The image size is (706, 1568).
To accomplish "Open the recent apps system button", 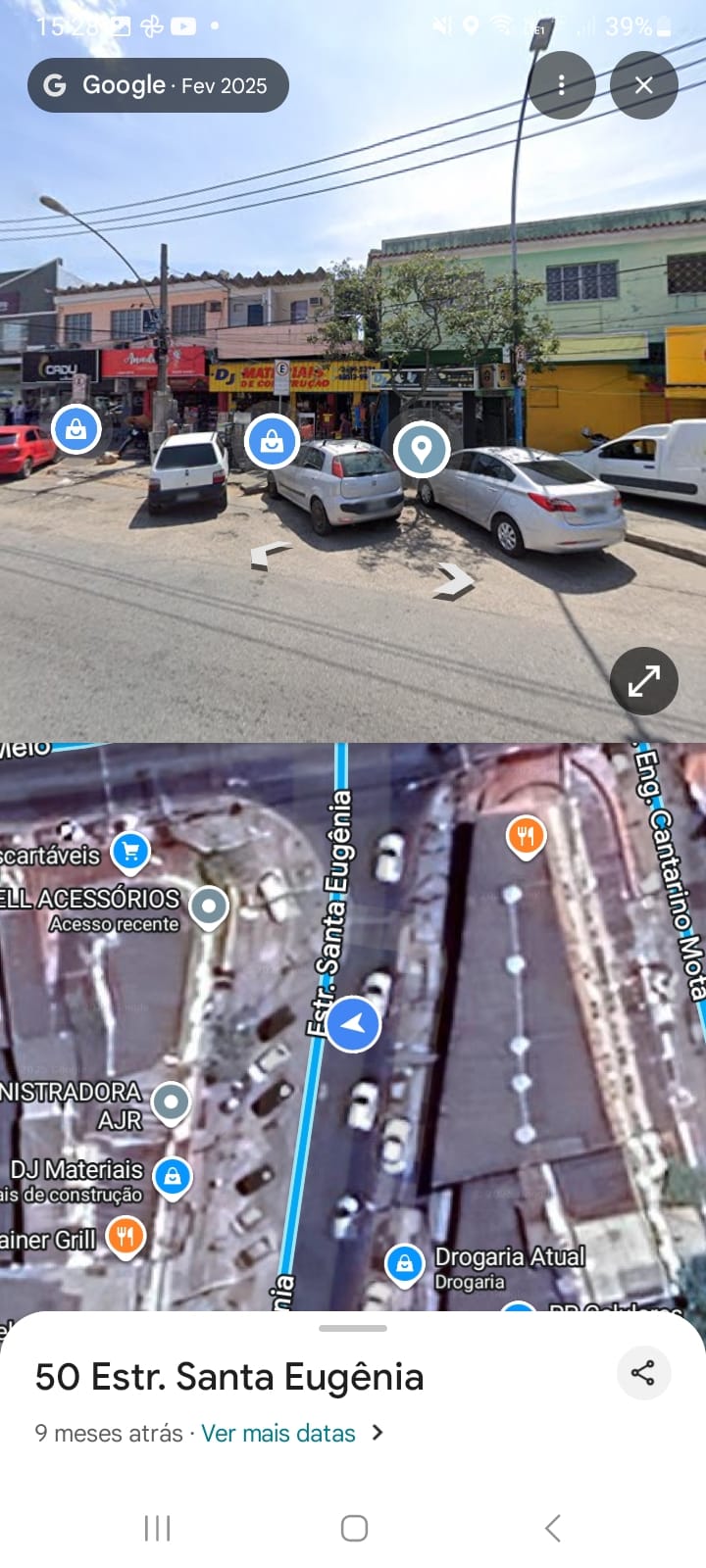I will (157, 1528).
